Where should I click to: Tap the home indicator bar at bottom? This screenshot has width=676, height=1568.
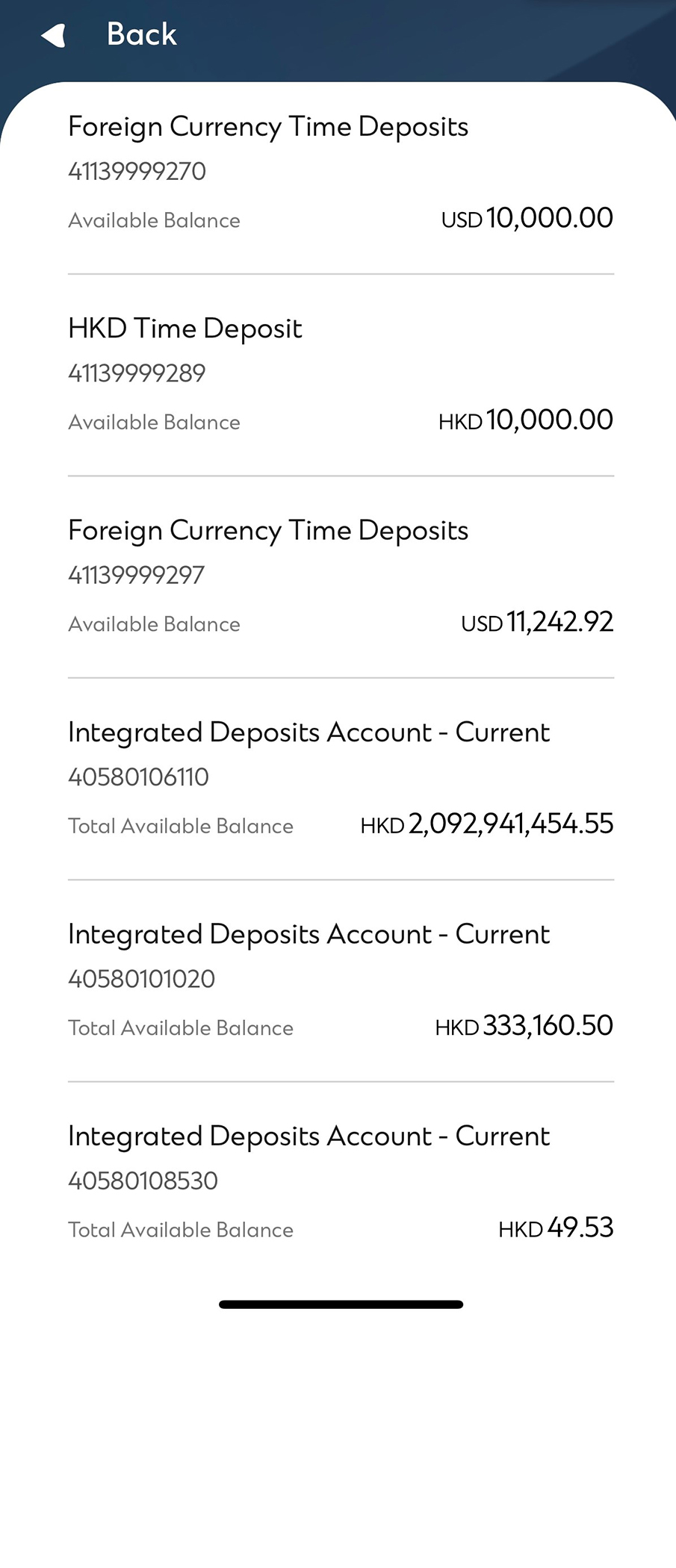coord(340,1304)
